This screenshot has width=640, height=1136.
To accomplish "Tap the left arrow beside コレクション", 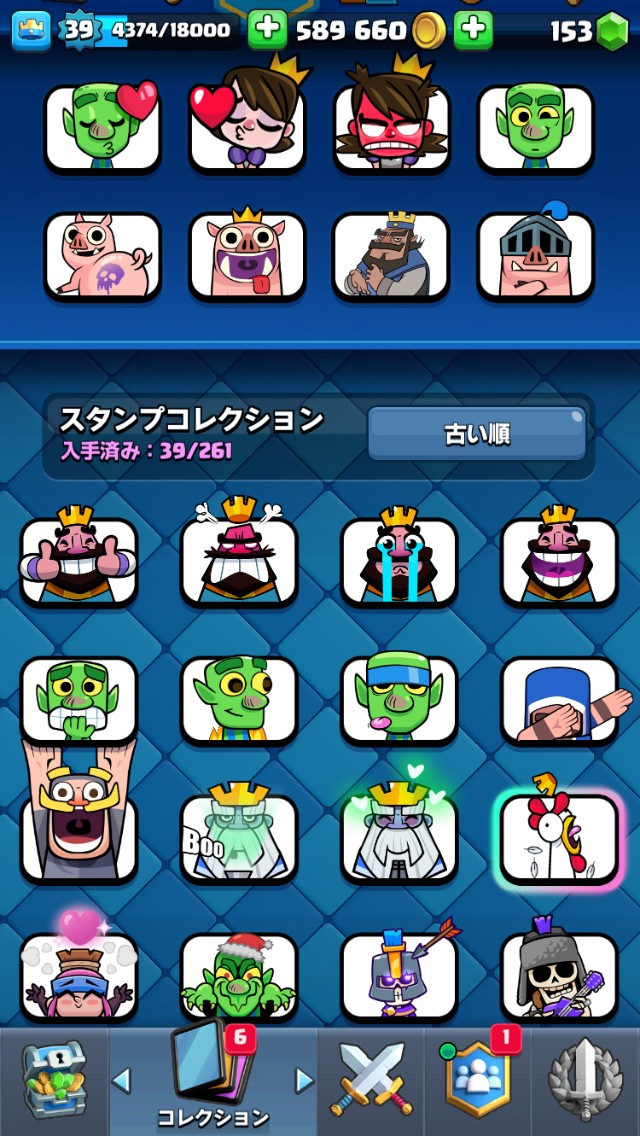I will (121, 1080).
